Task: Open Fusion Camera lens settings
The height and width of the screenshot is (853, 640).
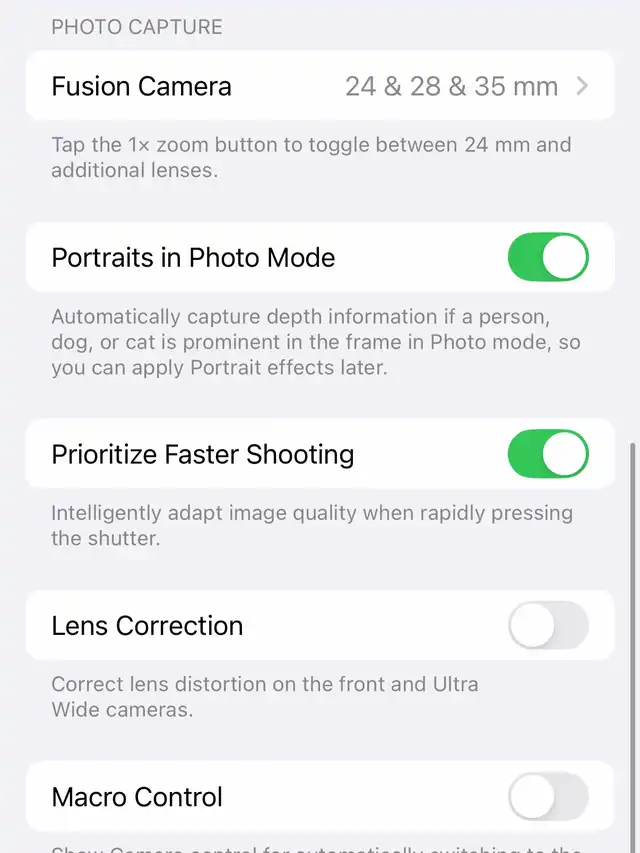Action: (x=320, y=86)
